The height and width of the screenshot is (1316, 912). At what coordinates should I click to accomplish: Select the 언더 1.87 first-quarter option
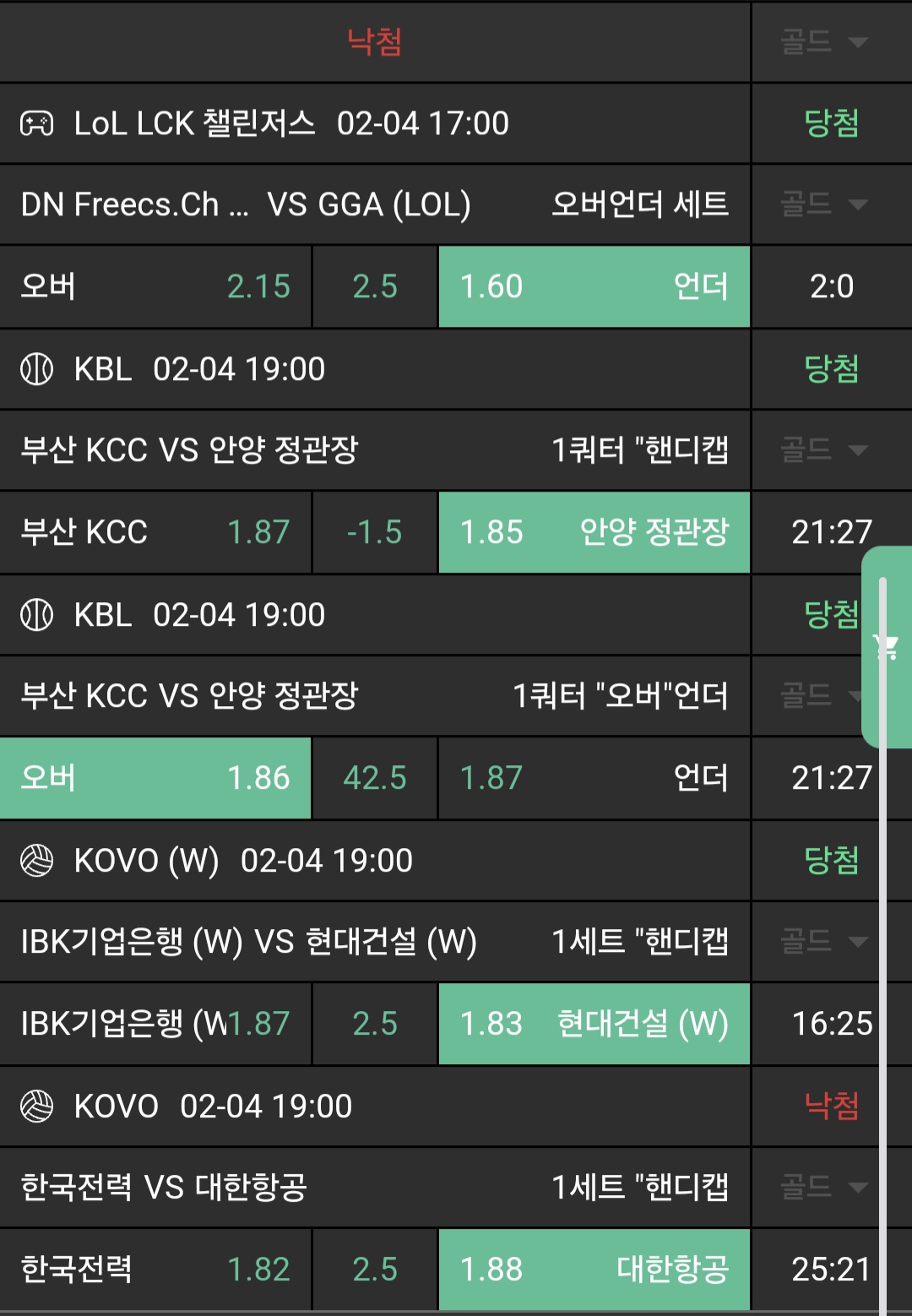coord(594,778)
